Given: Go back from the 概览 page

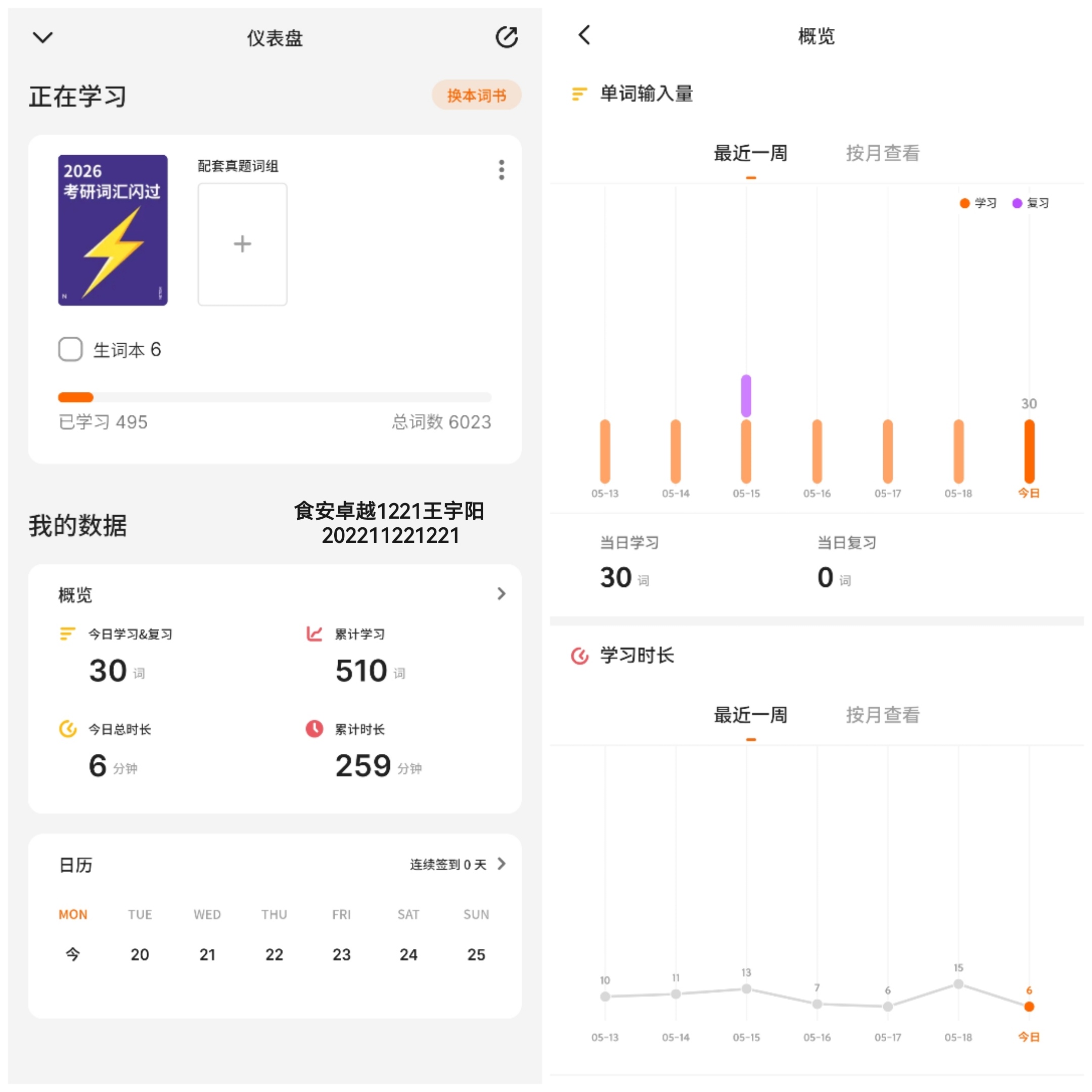Looking at the screenshot, I should [x=584, y=35].
